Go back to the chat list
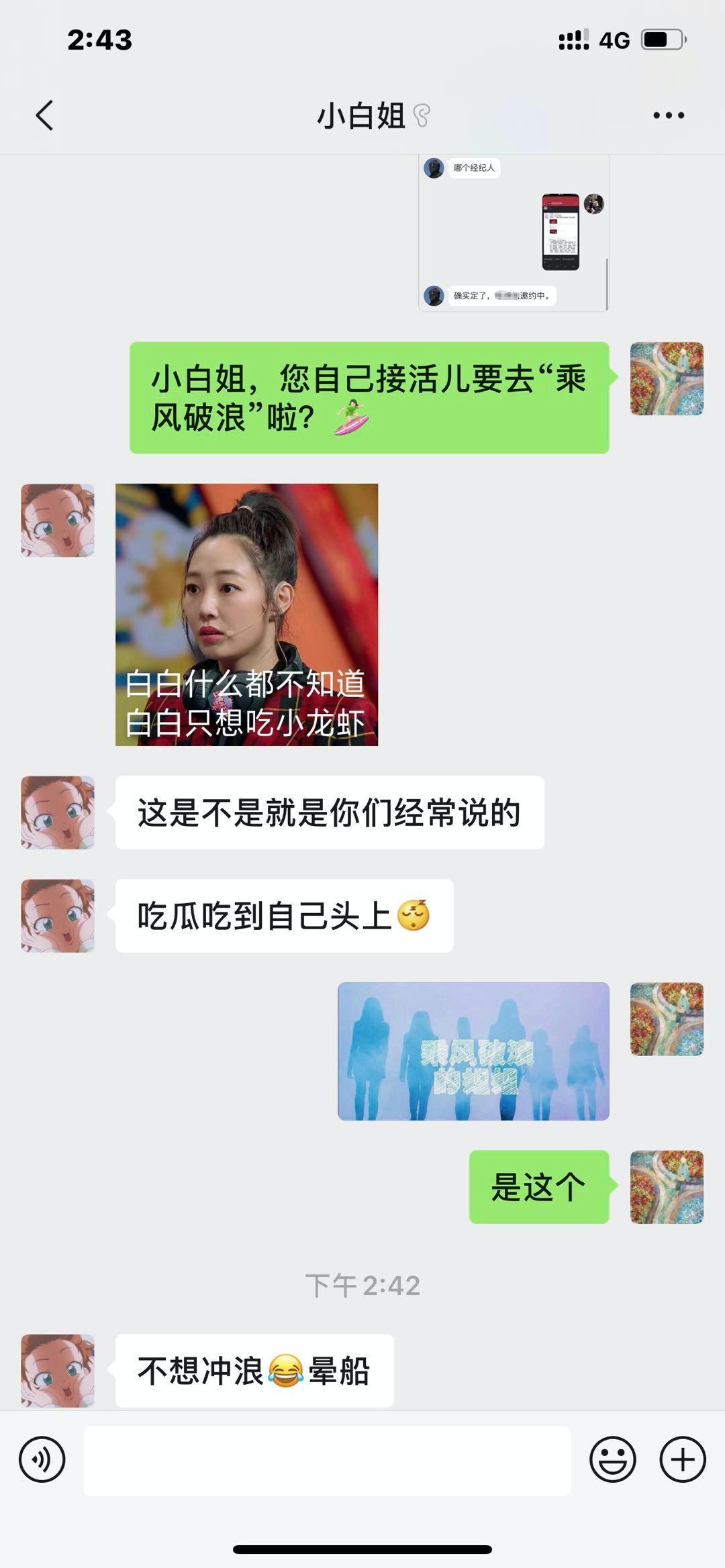 (44, 115)
